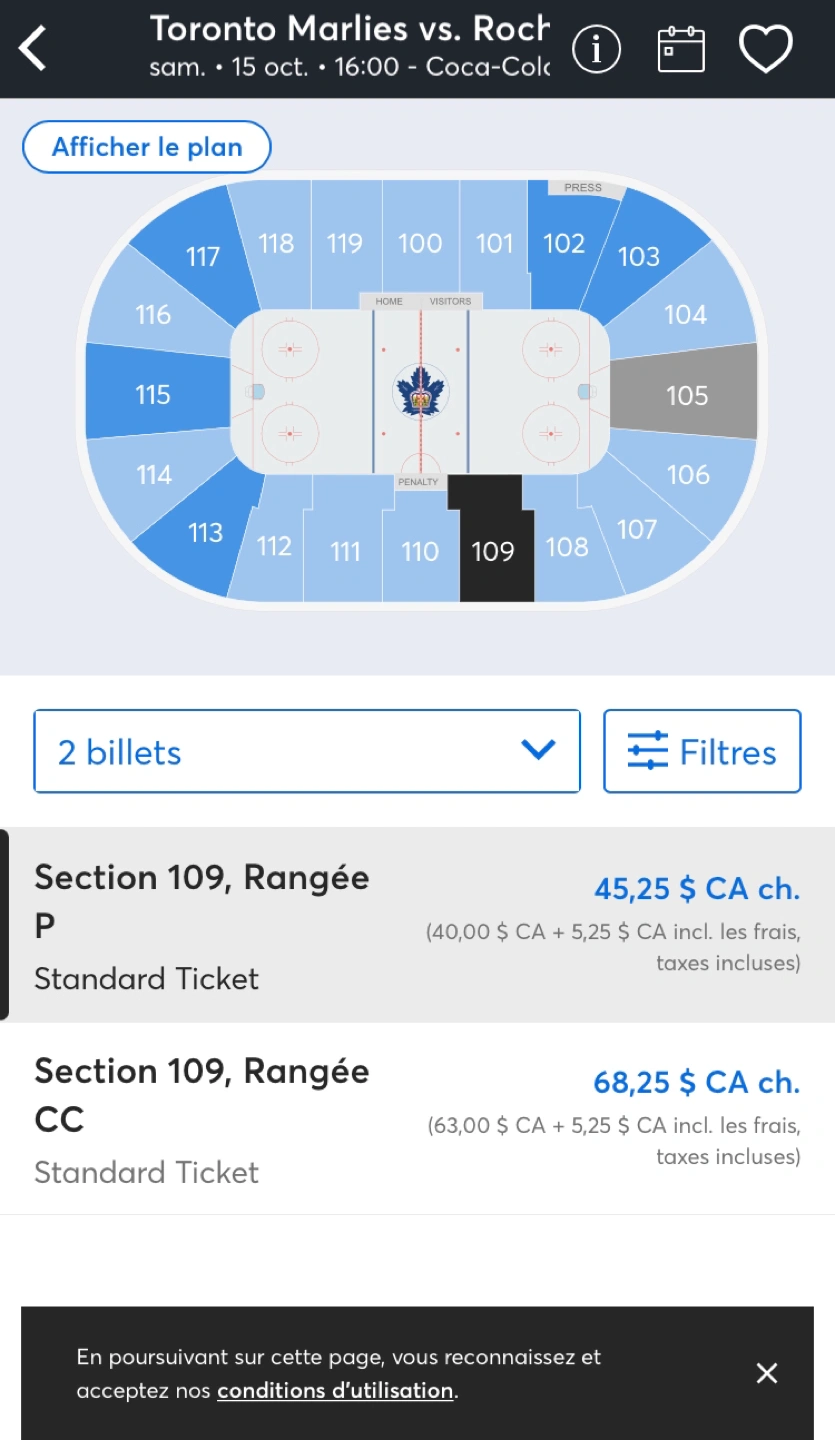
Task: Dismiss the terms notice banner
Action: [x=767, y=1373]
